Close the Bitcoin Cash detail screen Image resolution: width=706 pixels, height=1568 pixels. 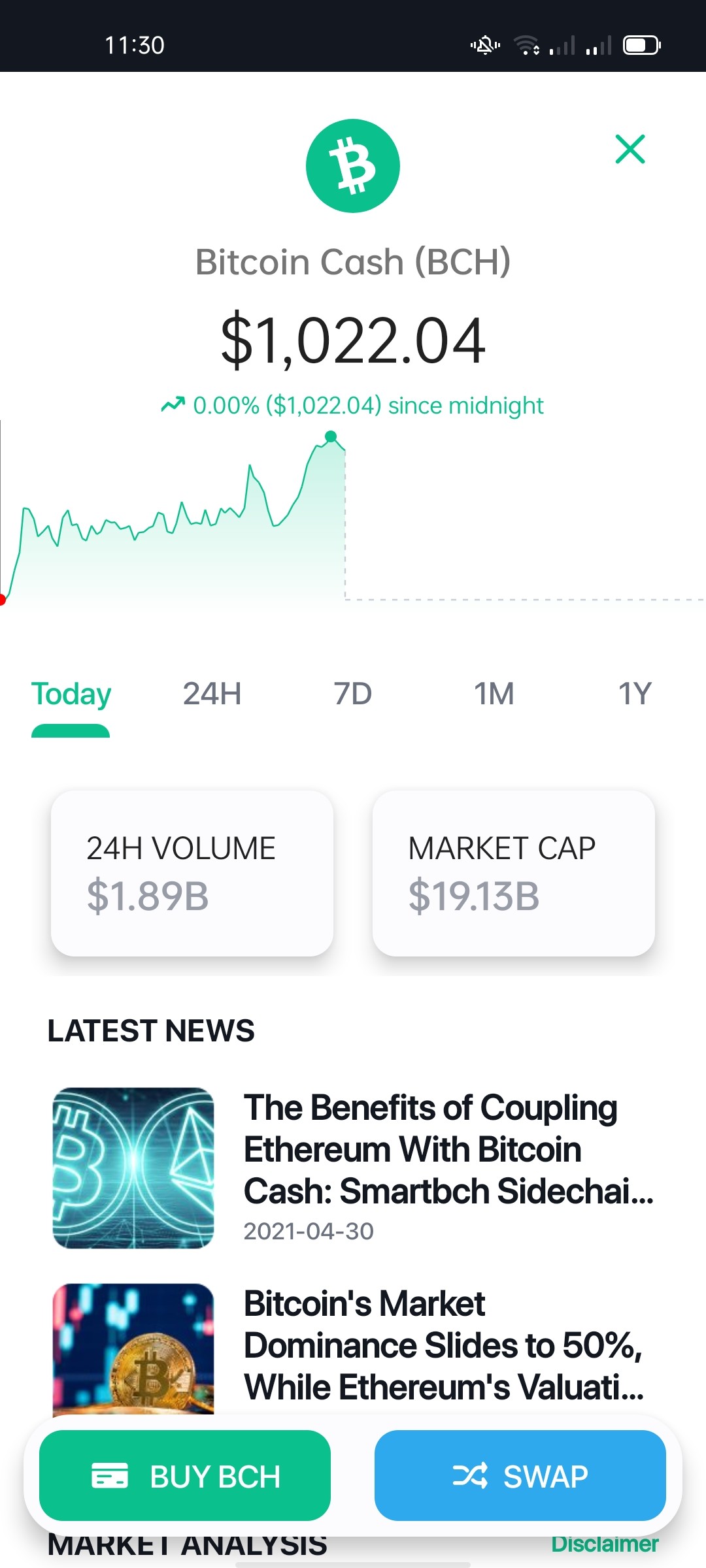click(630, 149)
